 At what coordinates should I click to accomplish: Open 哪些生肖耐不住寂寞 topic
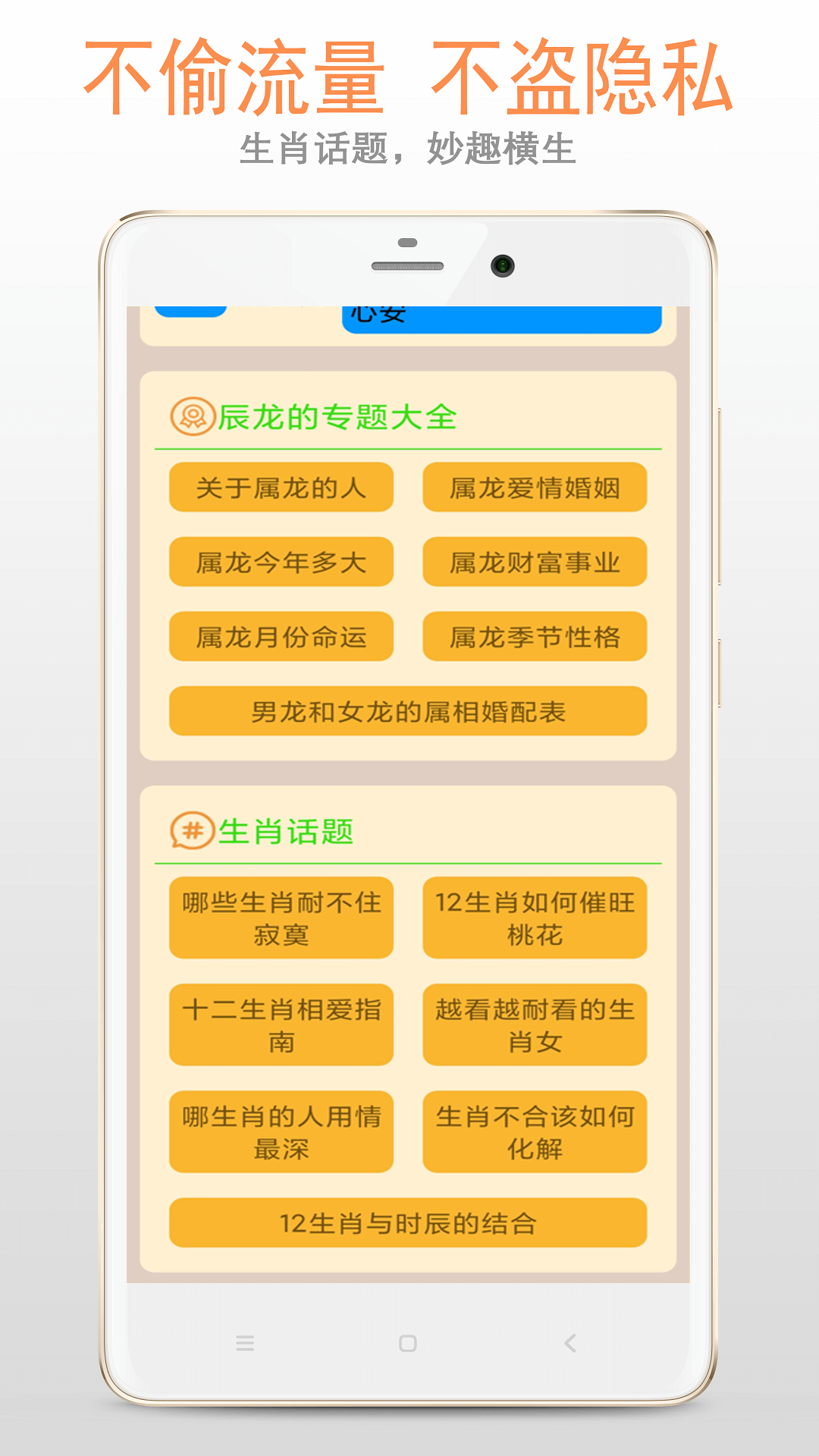(x=281, y=920)
